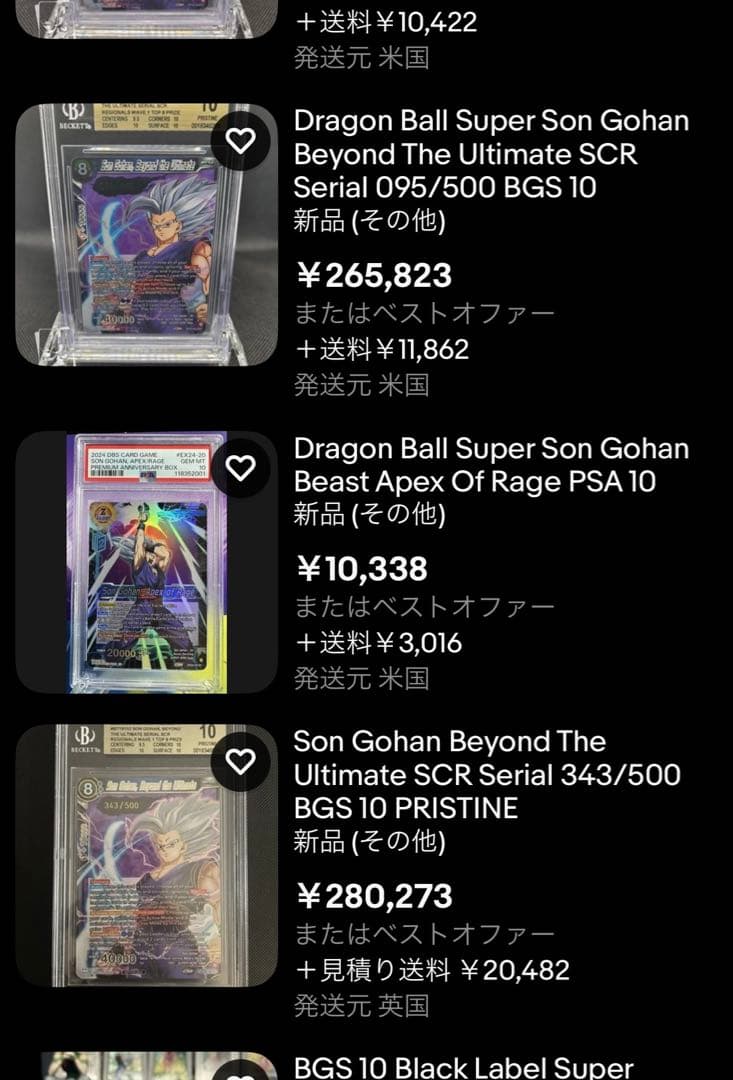View the Beast Apex Of Rage PSA 10 card image
The width and height of the screenshot is (733, 1080).
point(146,562)
